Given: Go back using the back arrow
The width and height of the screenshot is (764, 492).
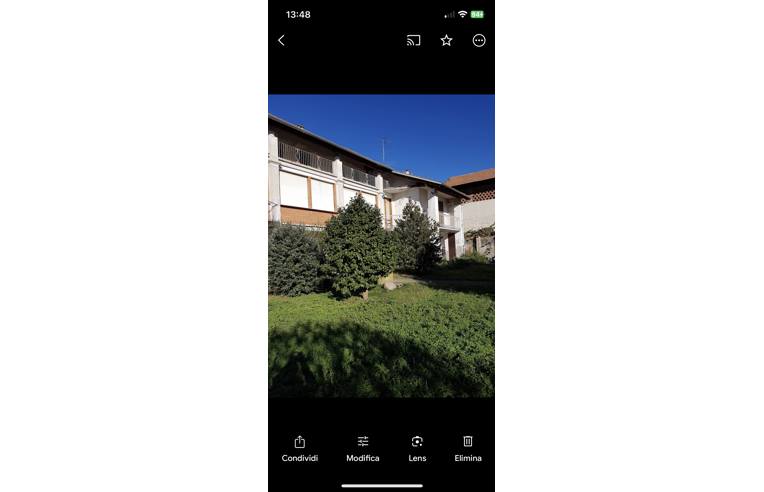Looking at the screenshot, I should [x=281, y=40].
